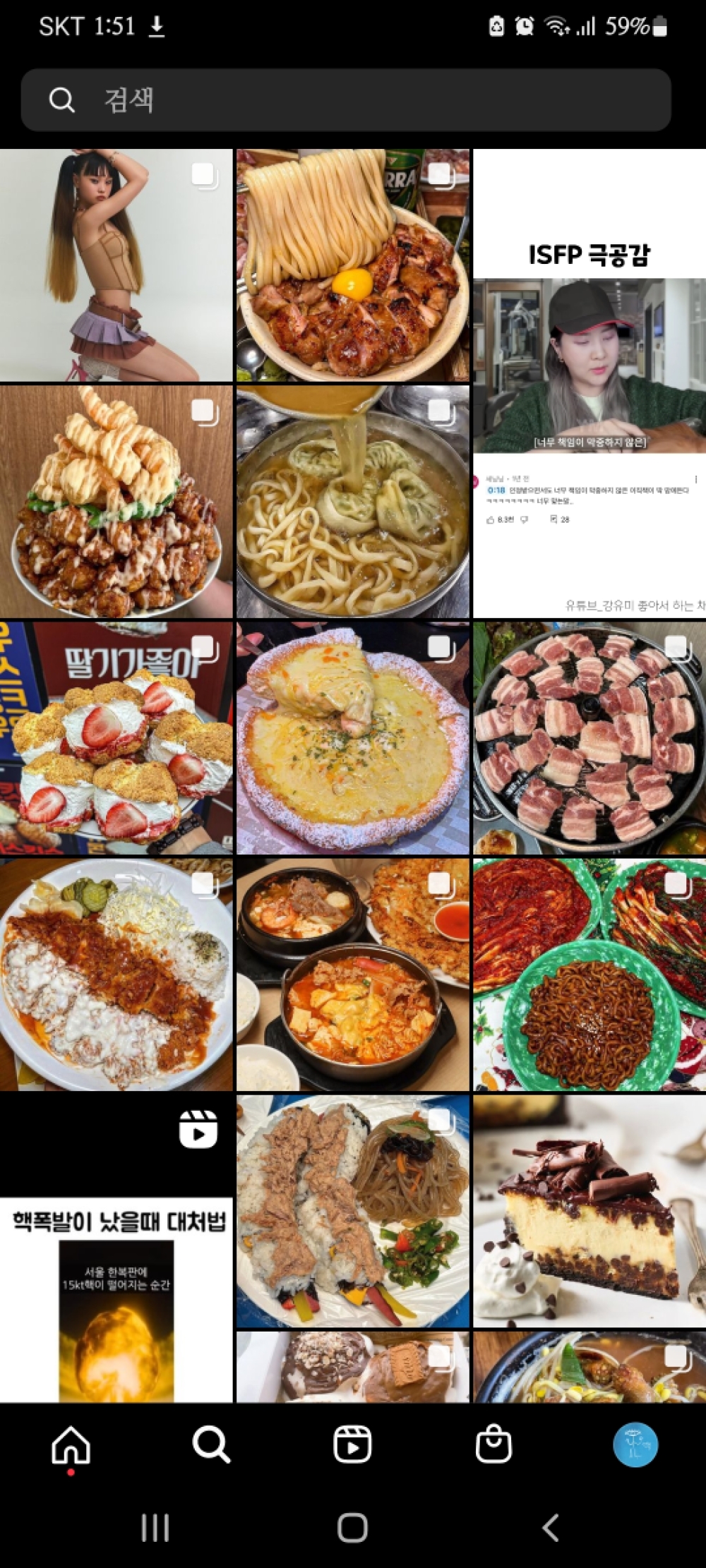This screenshot has width=706, height=1568.
Task: Open the pork belly on grill post
Action: 589,738
